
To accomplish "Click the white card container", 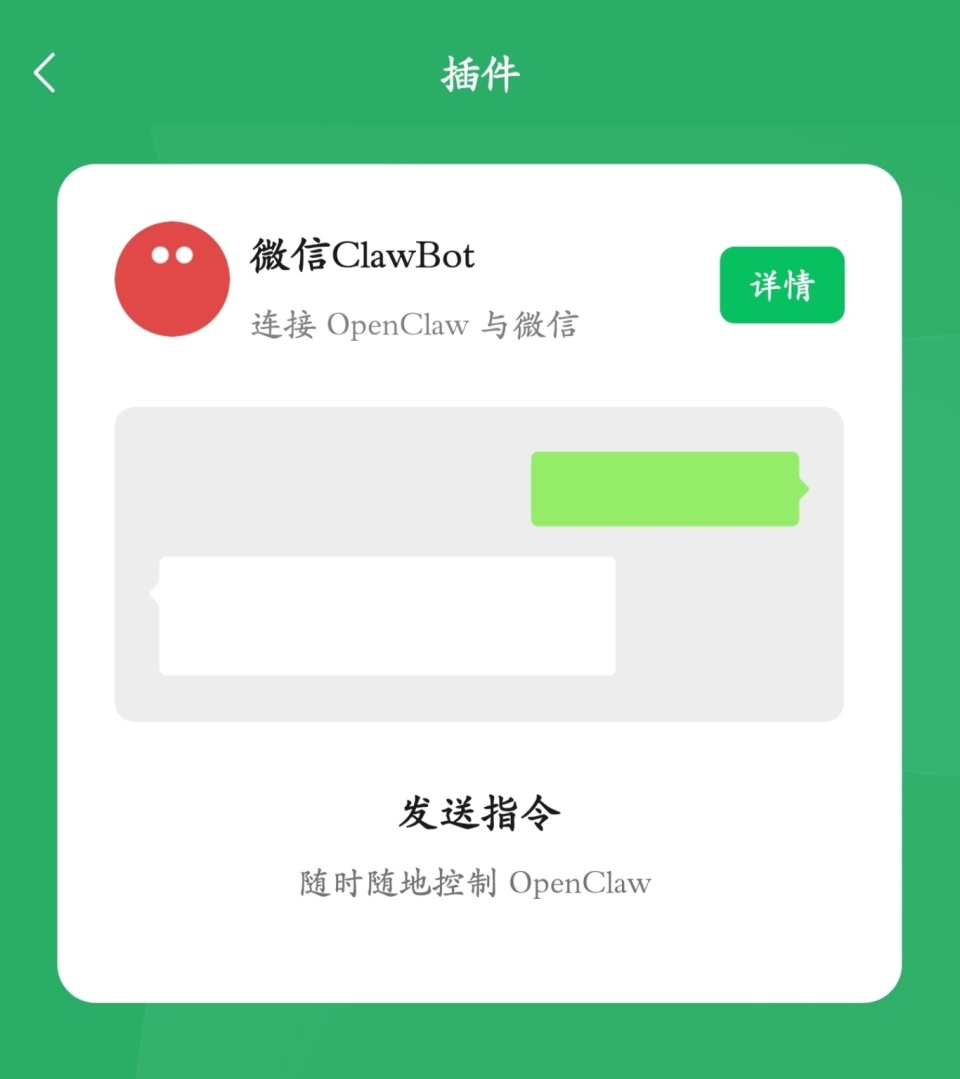I will [480, 580].
